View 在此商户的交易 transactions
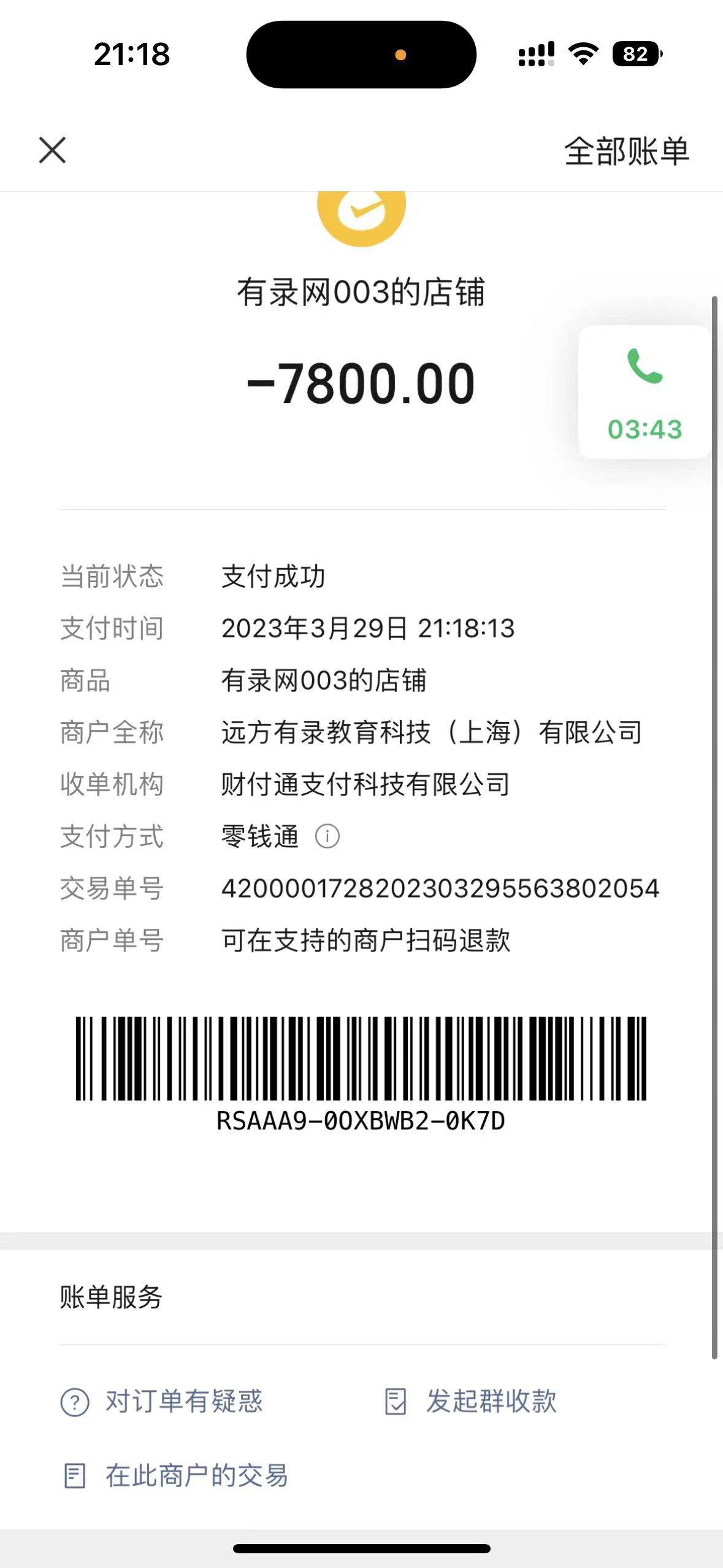 (x=176, y=1475)
